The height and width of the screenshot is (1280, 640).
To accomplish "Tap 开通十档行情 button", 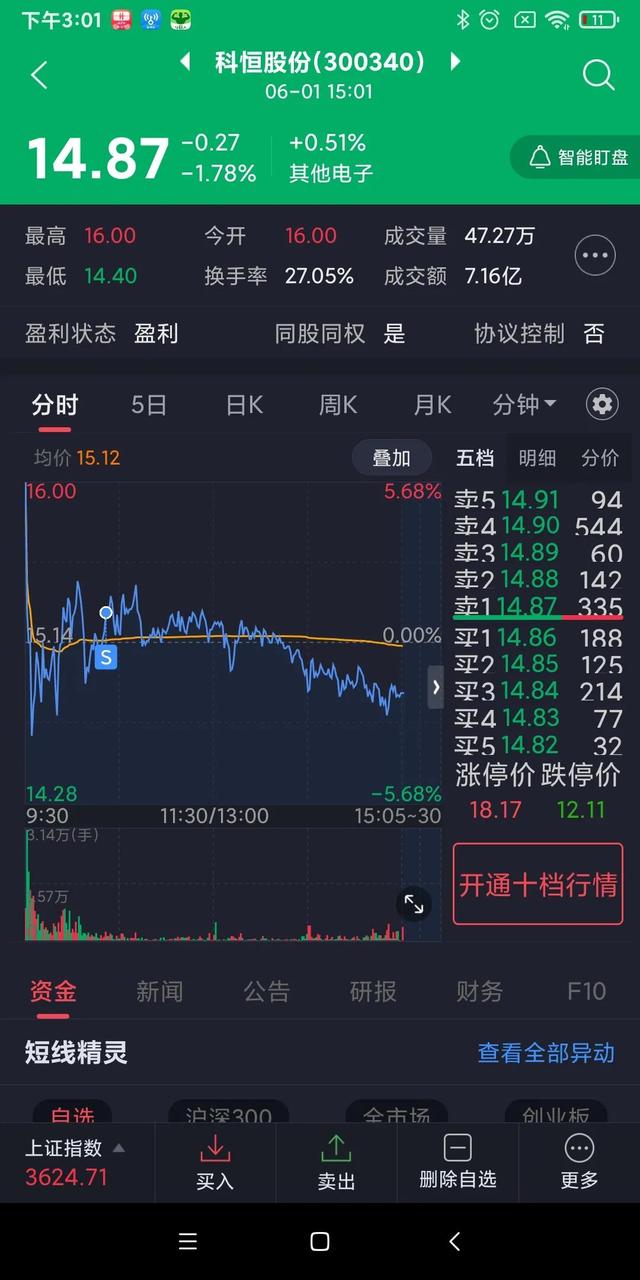I will click(x=538, y=884).
